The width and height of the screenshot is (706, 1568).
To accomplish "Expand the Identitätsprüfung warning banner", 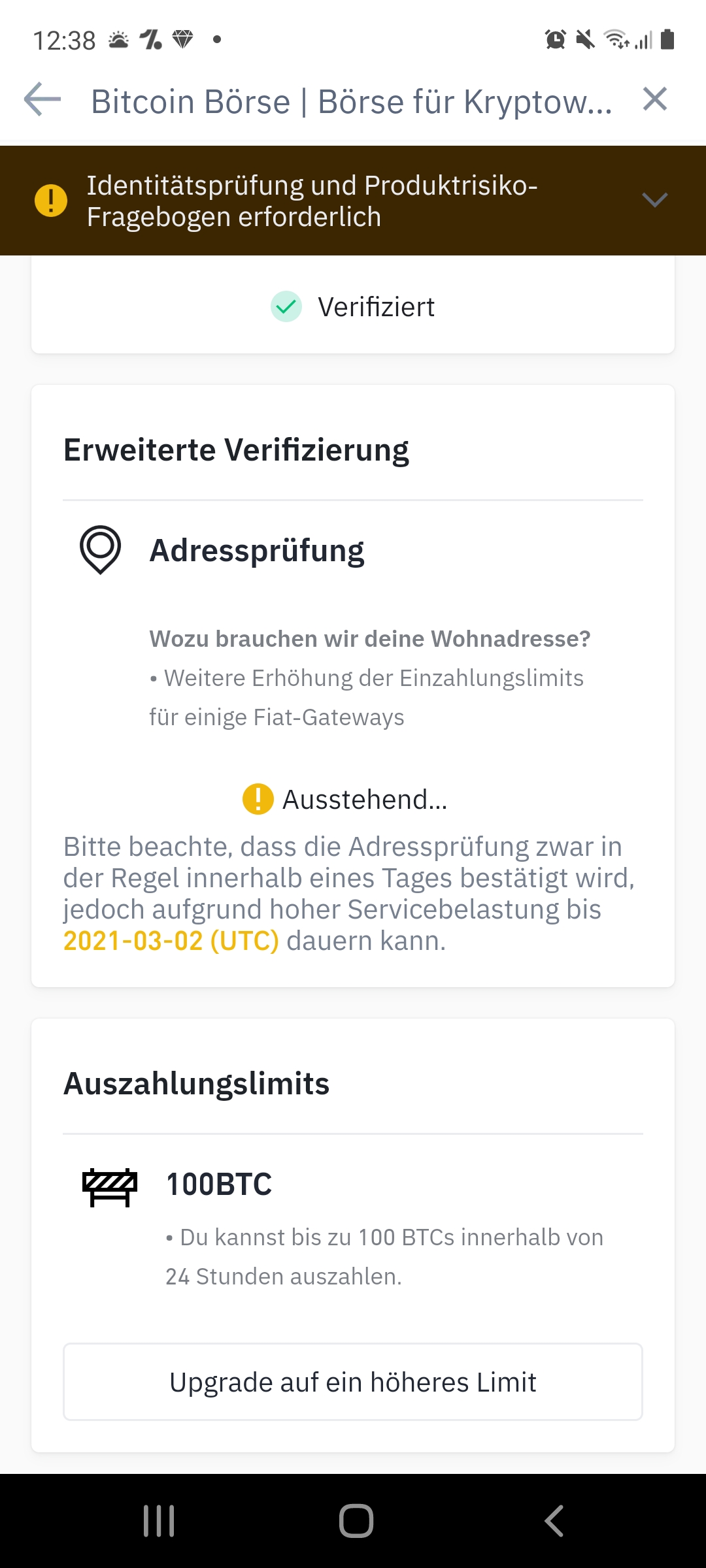I will (654, 200).
